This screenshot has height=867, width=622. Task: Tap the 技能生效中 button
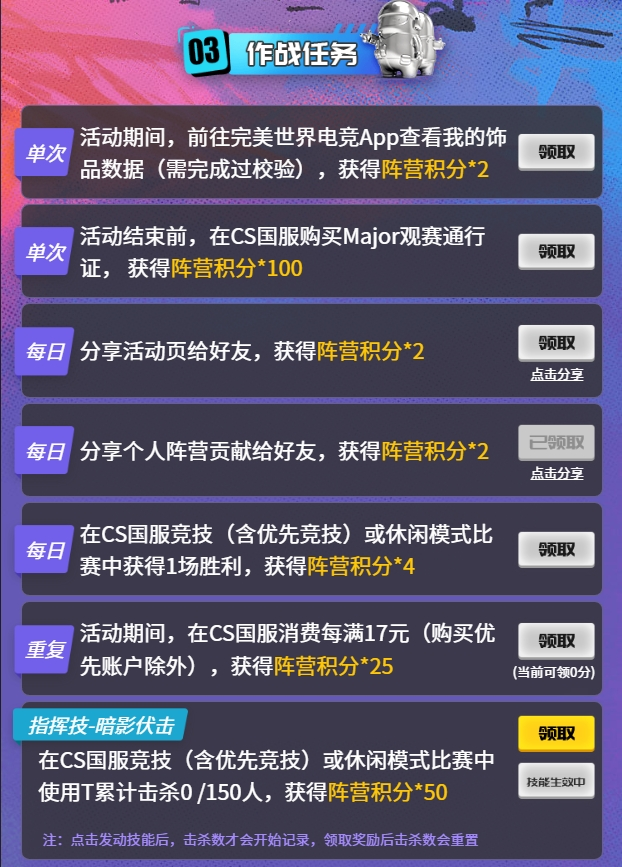coord(556,781)
